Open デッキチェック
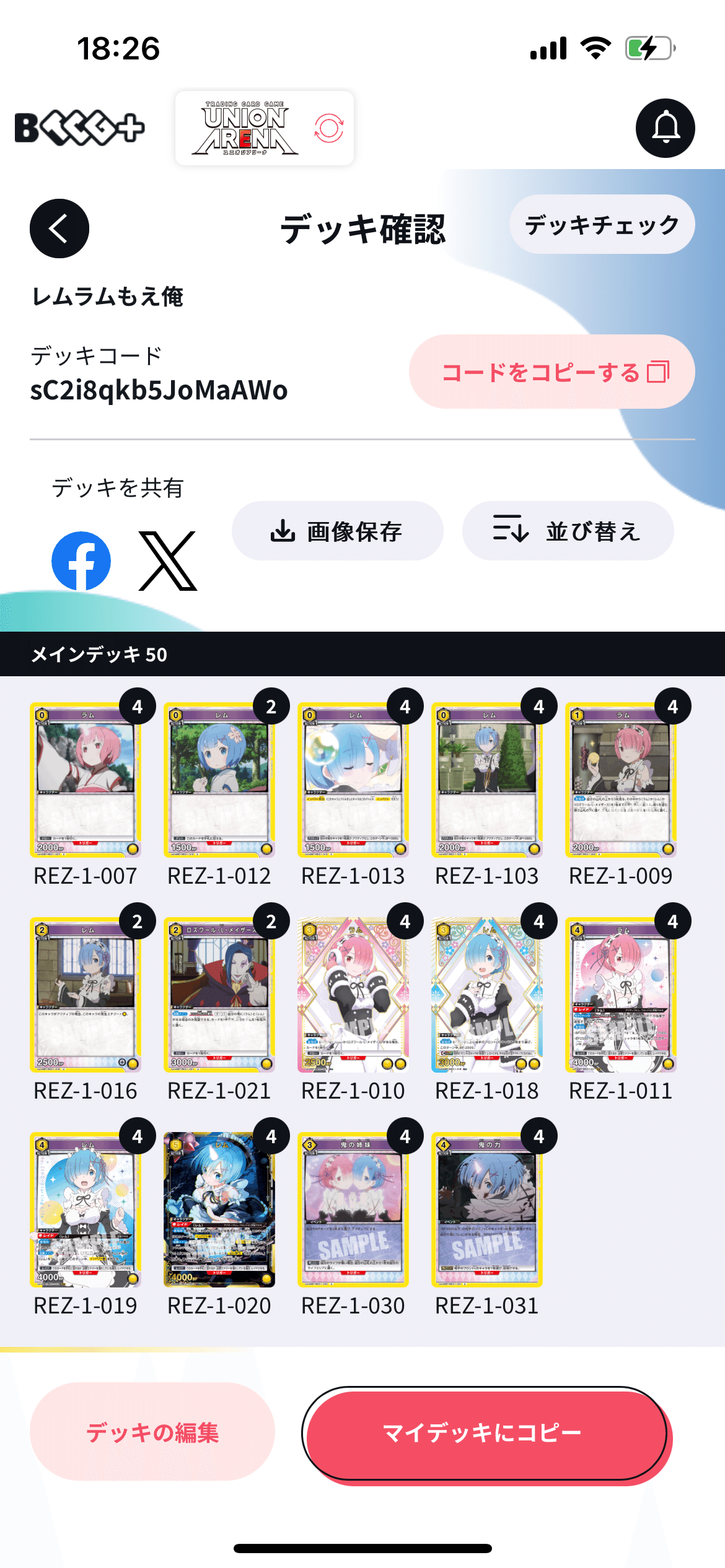Screen dimensions: 725x1568 click(x=602, y=225)
